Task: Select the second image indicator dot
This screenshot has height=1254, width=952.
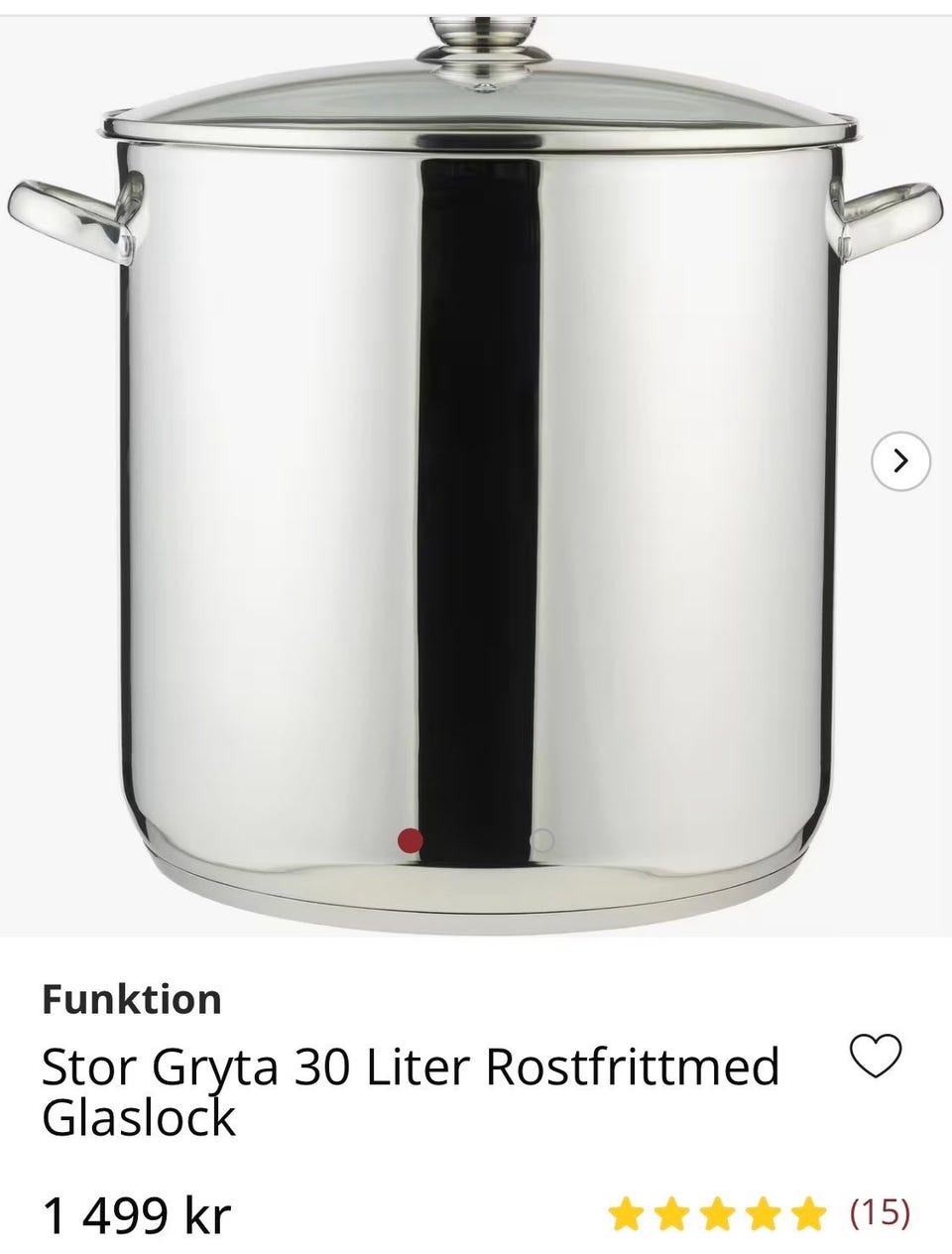Action: (x=542, y=840)
